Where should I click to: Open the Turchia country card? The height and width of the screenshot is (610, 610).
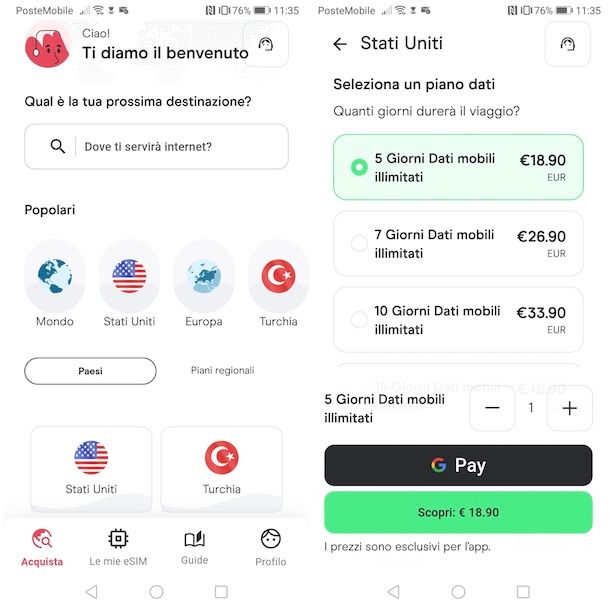[x=221, y=468]
